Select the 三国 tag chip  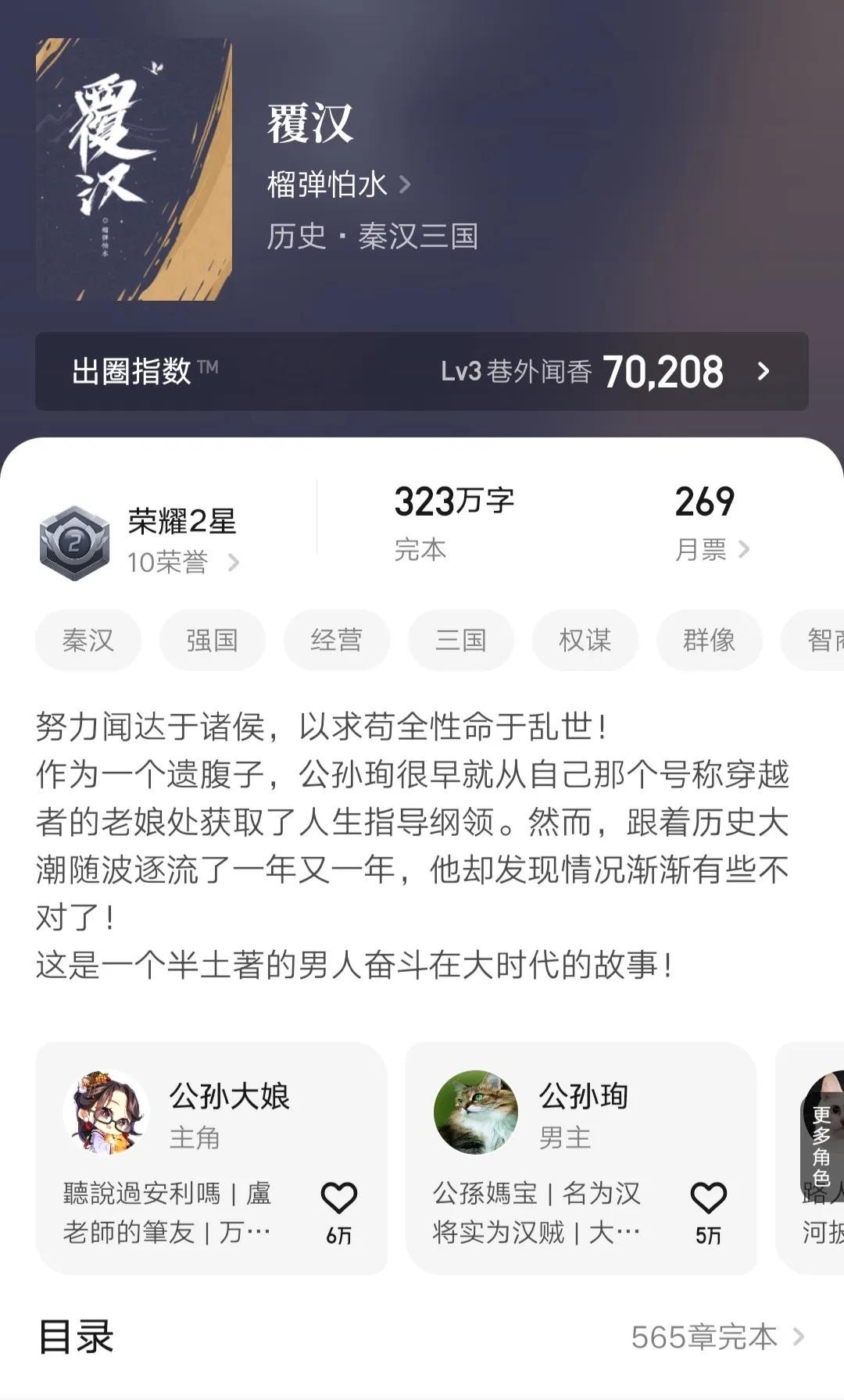pyautogui.click(x=460, y=640)
